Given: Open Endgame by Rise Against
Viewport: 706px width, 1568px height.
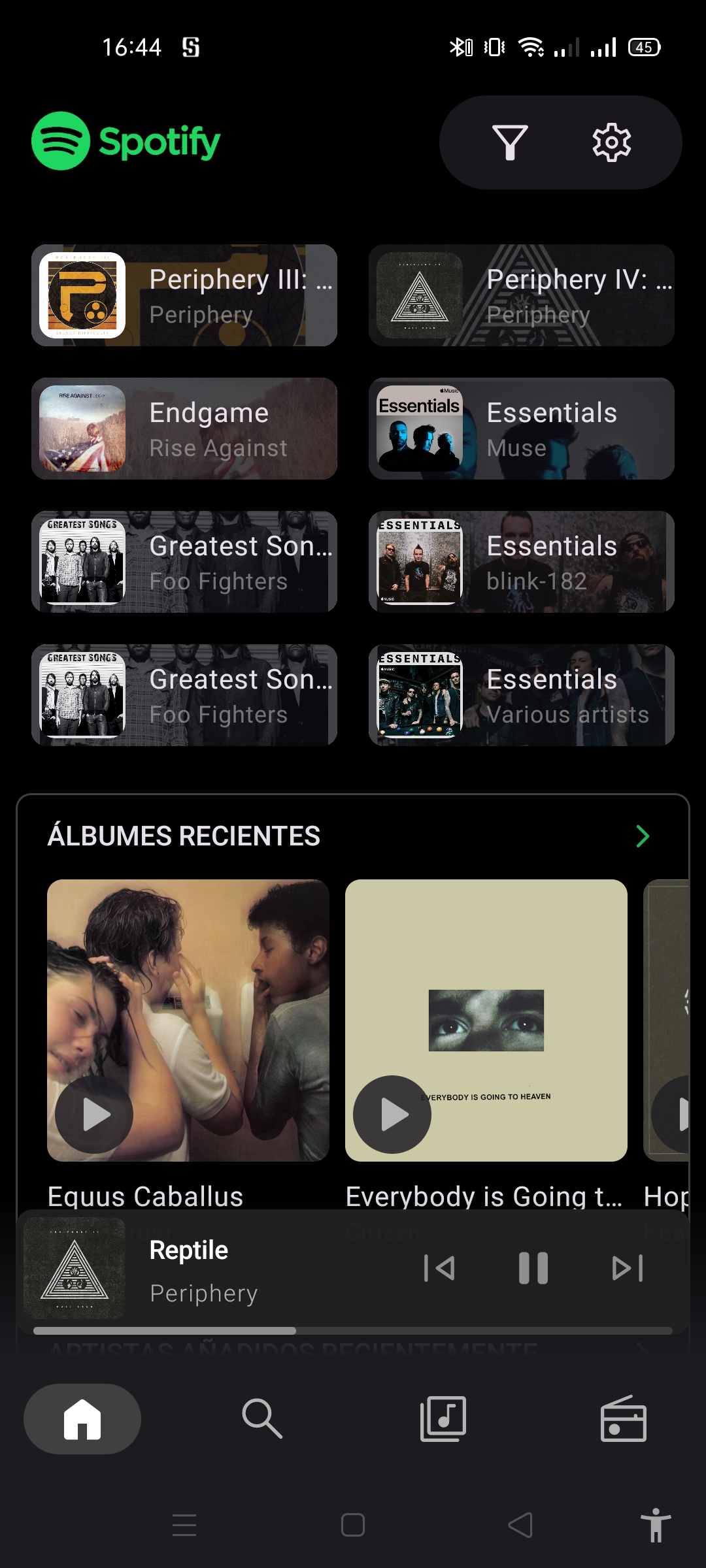Looking at the screenshot, I should (184, 429).
